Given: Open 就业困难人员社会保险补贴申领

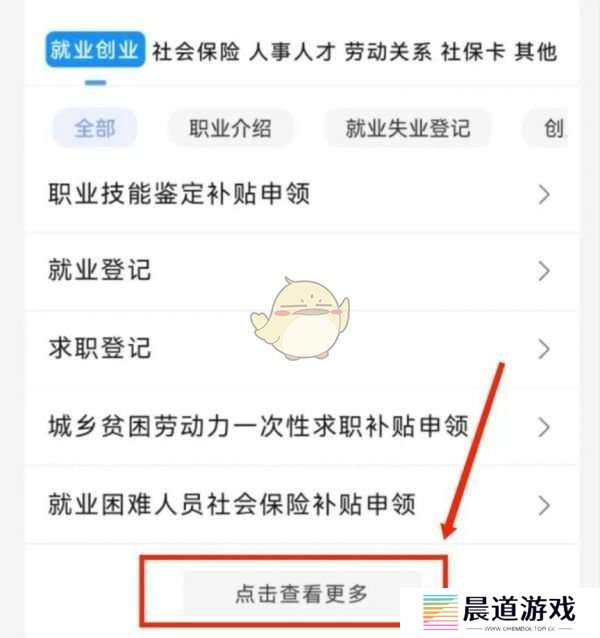Looking at the screenshot, I should [x=300, y=504].
